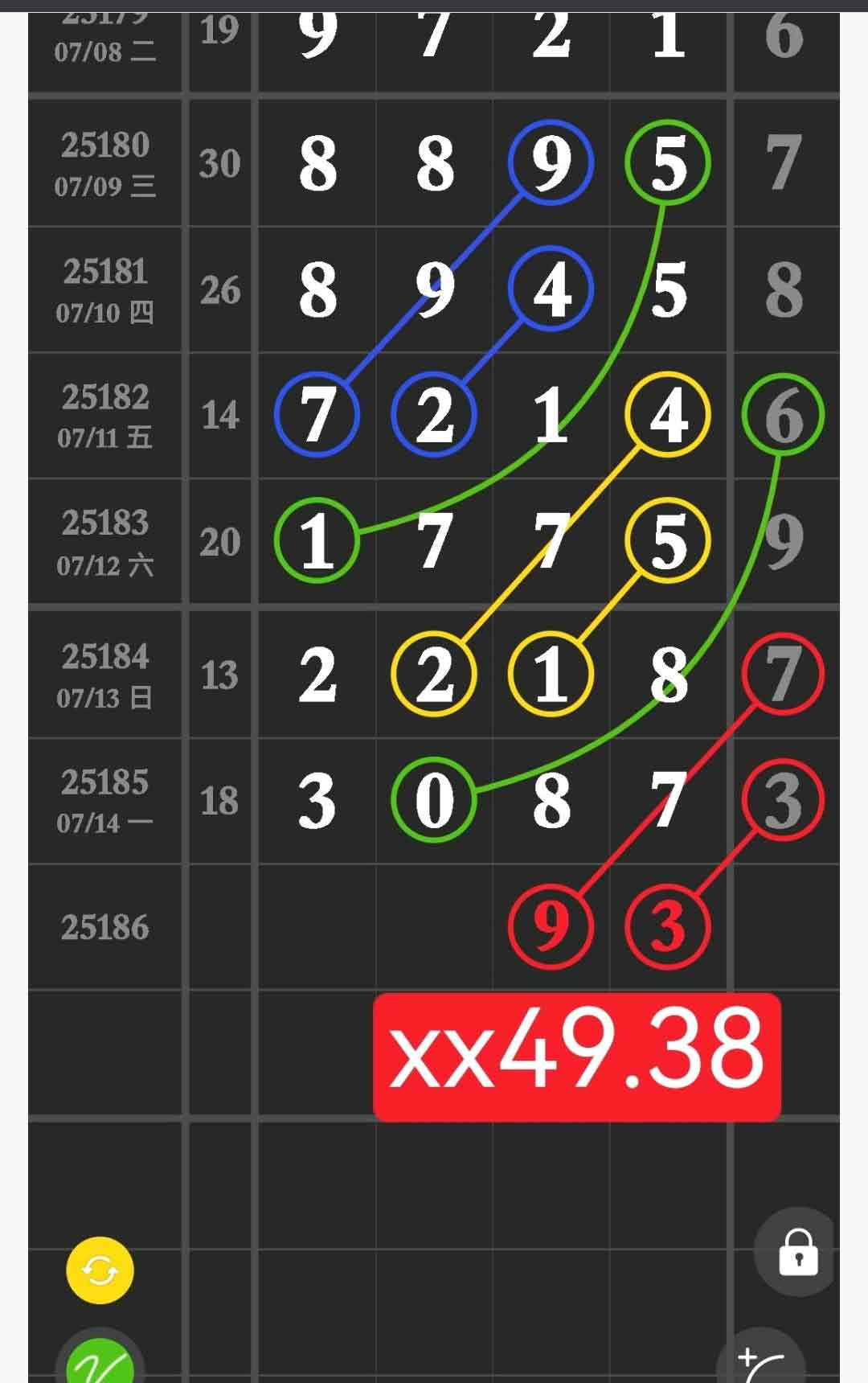The image size is (868, 1383).
Task: Tap the lock button
Action: [x=796, y=1252]
